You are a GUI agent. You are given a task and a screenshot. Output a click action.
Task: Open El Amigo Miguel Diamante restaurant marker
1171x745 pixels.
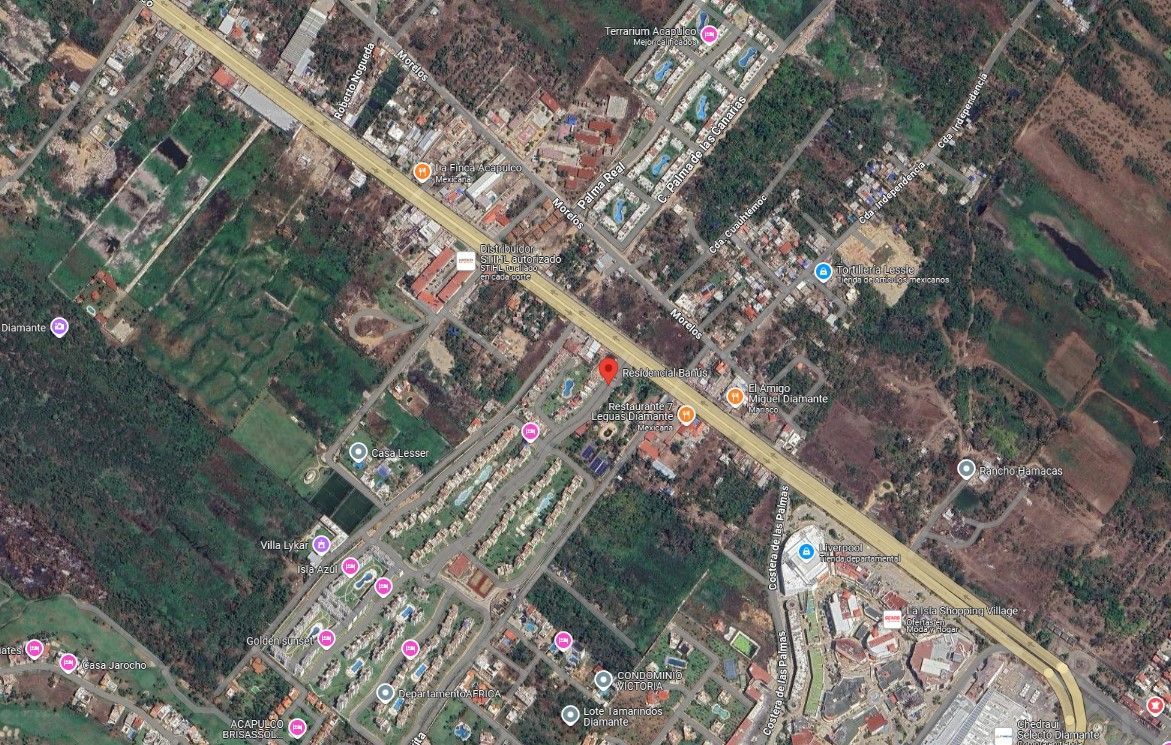click(x=735, y=396)
